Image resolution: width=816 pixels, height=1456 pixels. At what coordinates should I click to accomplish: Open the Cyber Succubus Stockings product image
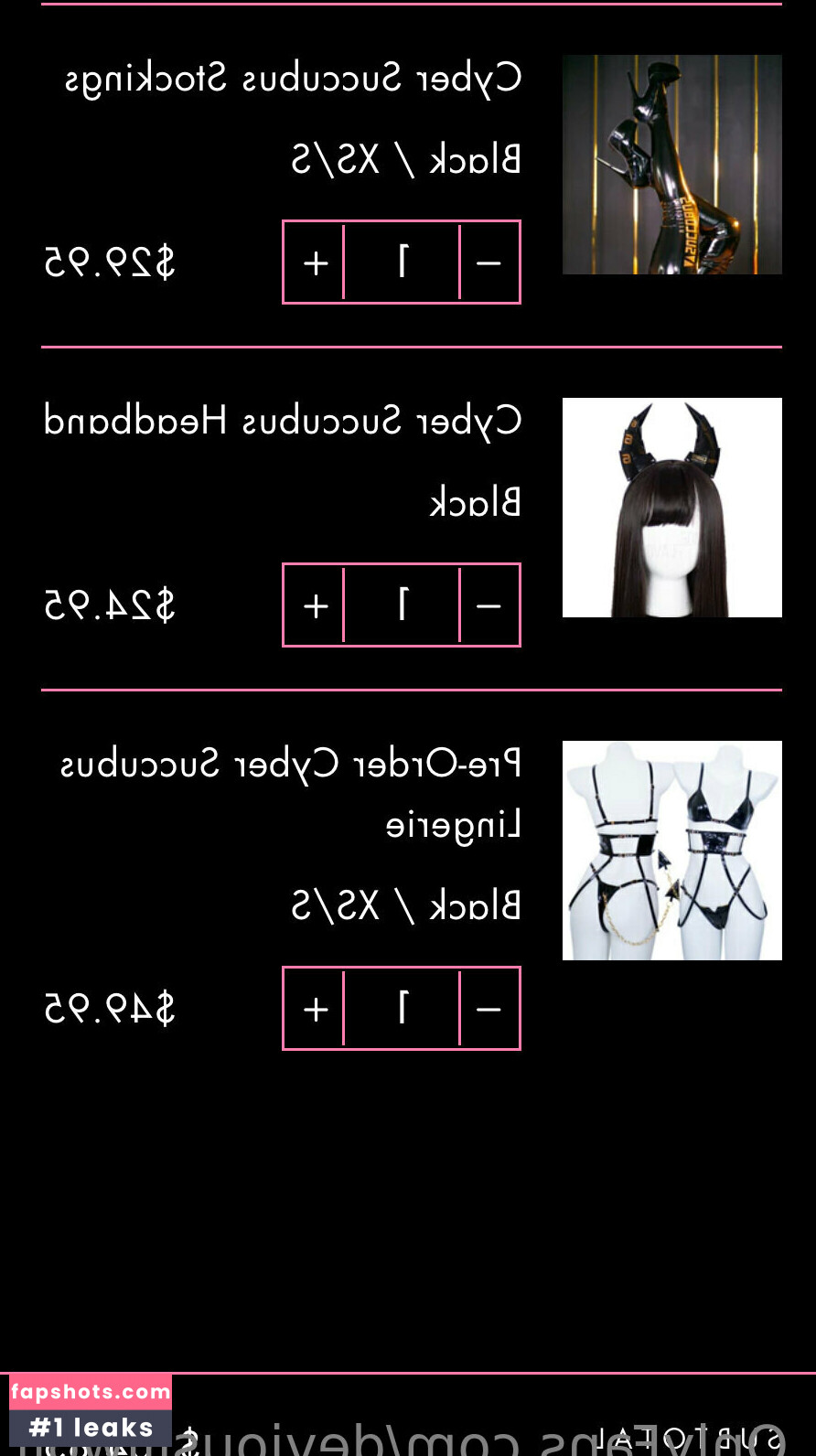coord(671,165)
